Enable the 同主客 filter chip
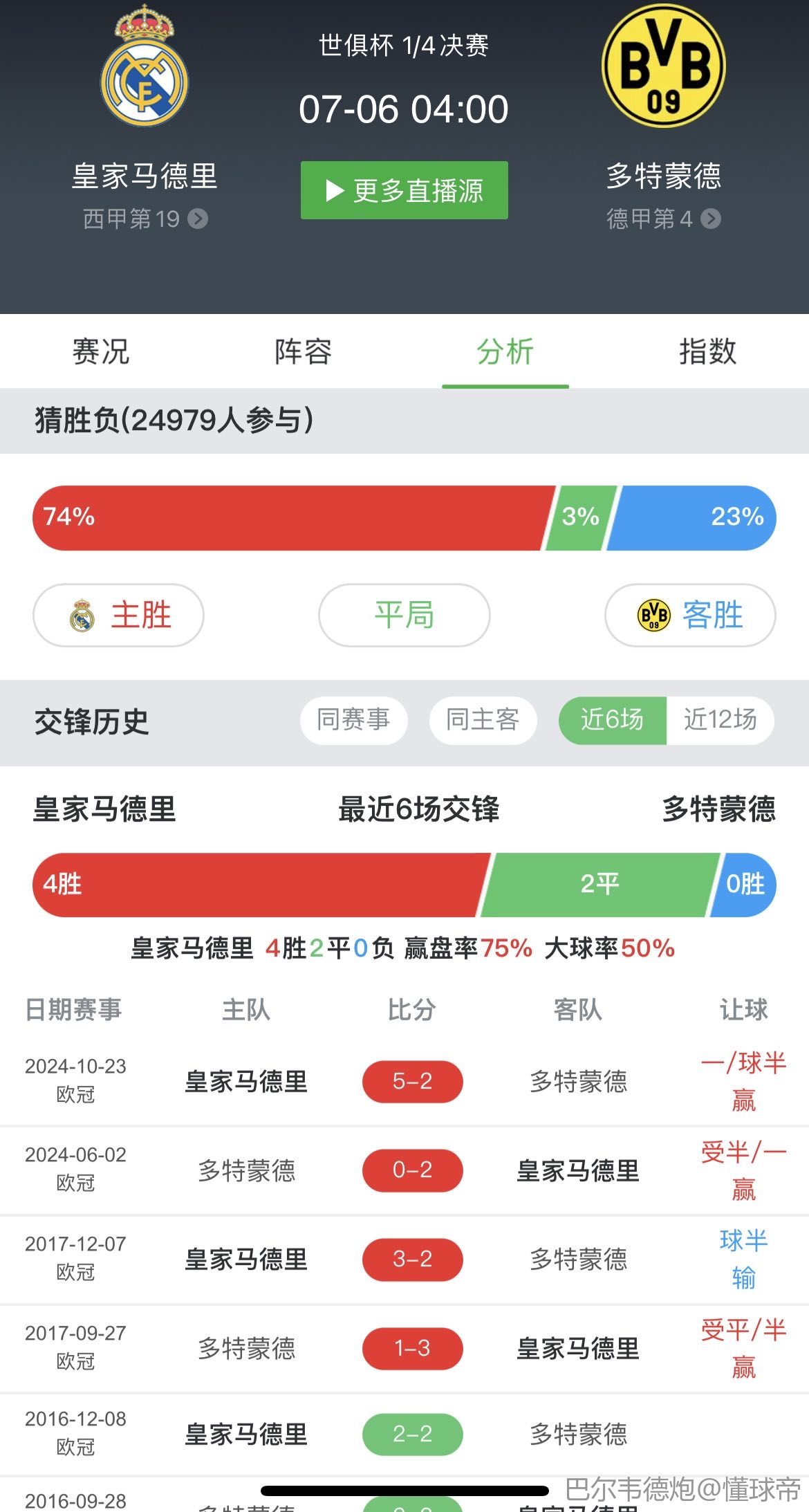The height and width of the screenshot is (1512, 809). pos(483,720)
